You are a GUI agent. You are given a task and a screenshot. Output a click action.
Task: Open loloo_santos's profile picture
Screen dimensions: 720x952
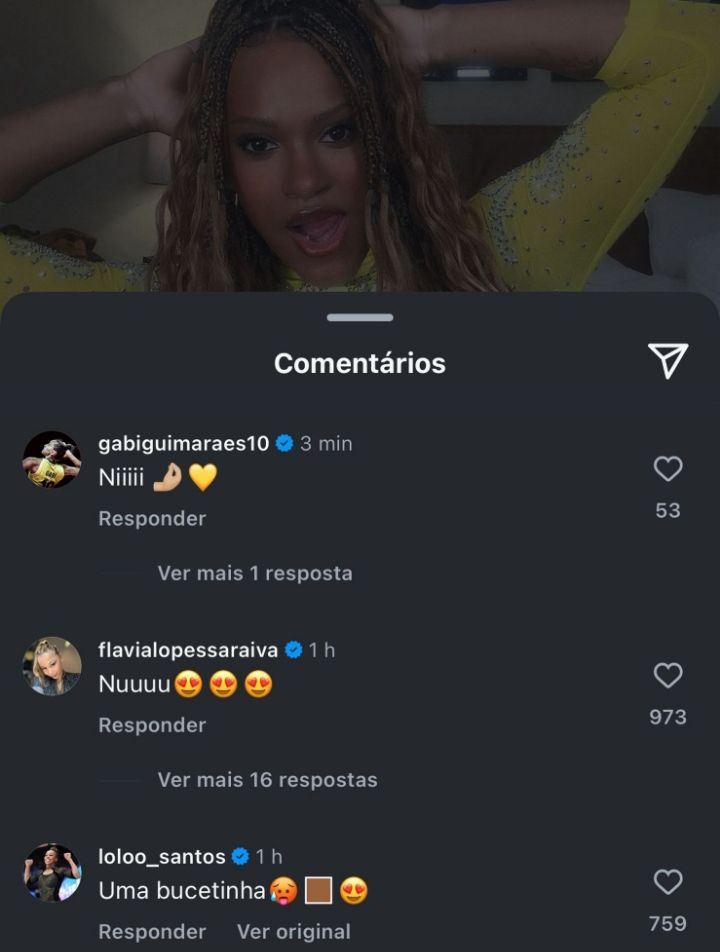coord(52,872)
